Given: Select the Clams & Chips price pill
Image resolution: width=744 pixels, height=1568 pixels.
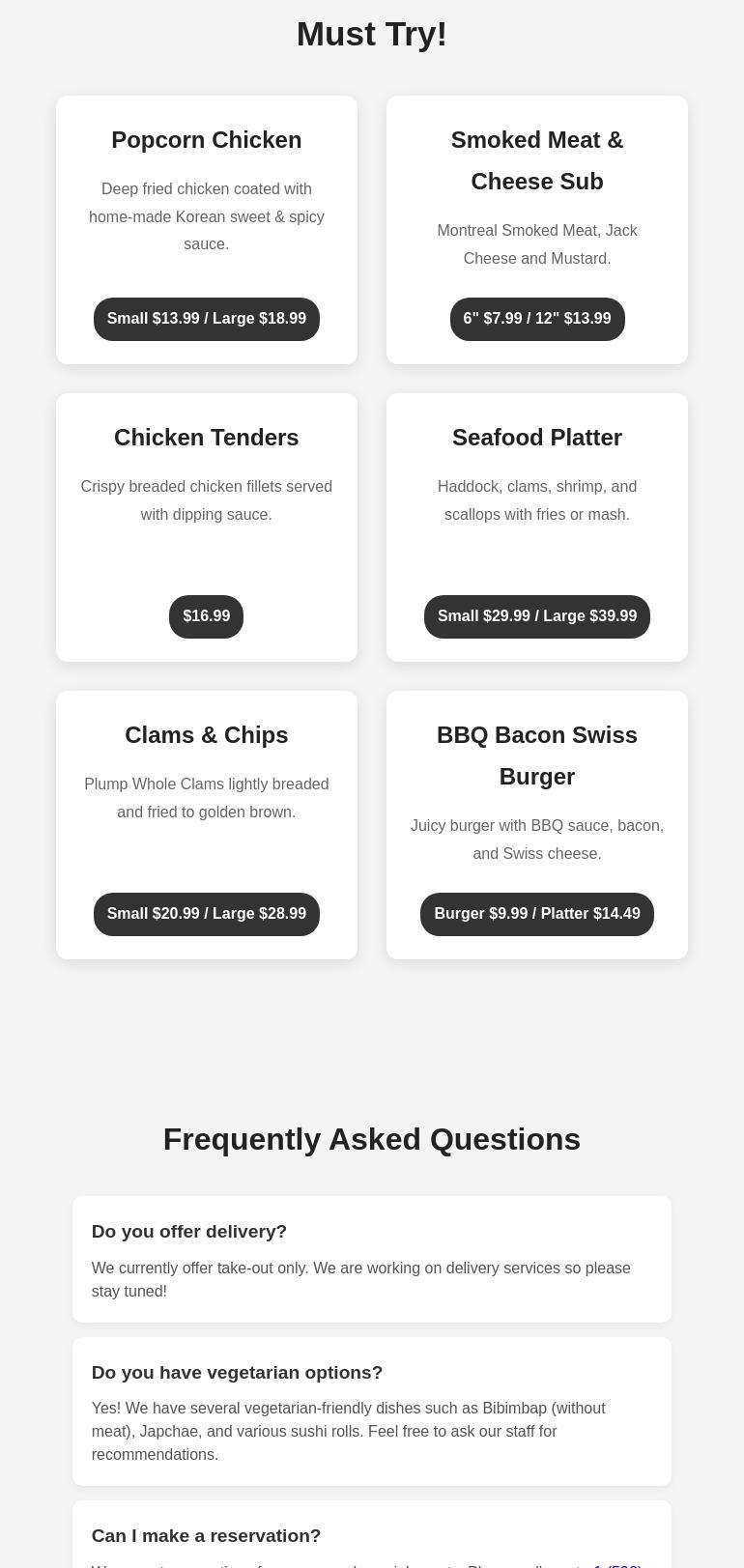Looking at the screenshot, I should [x=206, y=914].
